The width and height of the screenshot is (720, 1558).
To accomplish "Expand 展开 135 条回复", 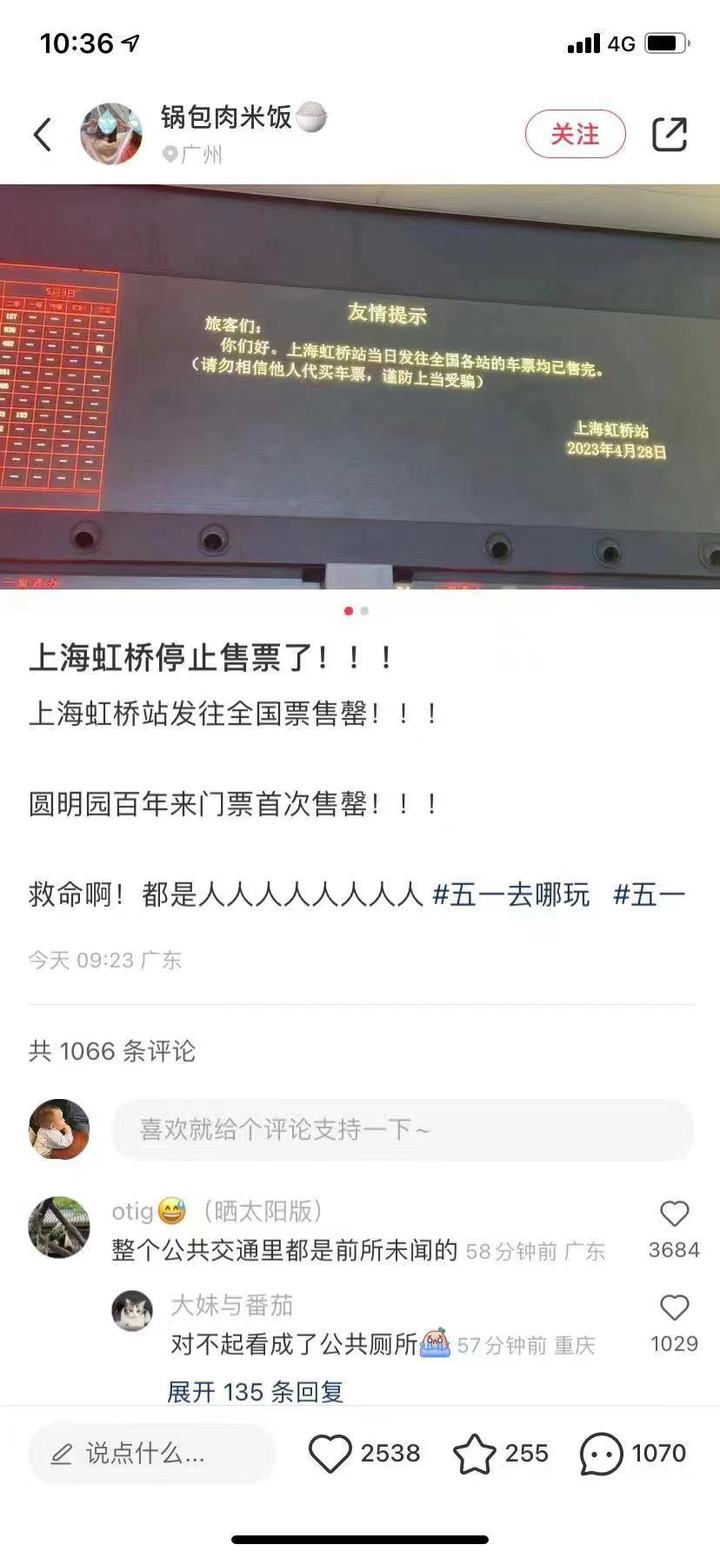I will [x=255, y=1391].
